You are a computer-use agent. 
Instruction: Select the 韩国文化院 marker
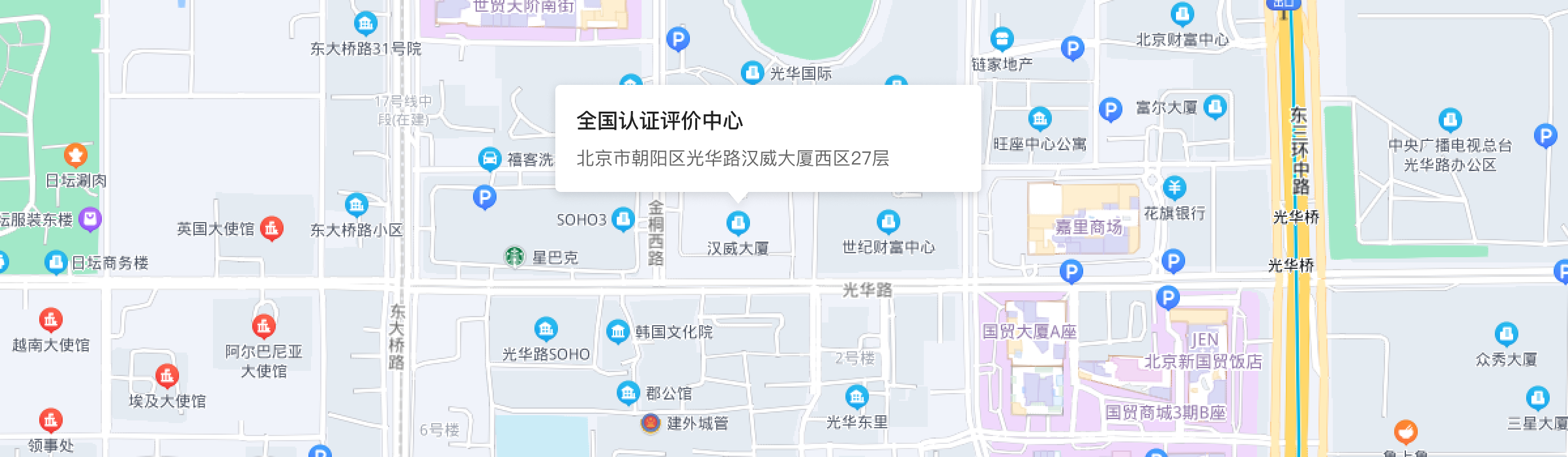pyautogui.click(x=617, y=331)
